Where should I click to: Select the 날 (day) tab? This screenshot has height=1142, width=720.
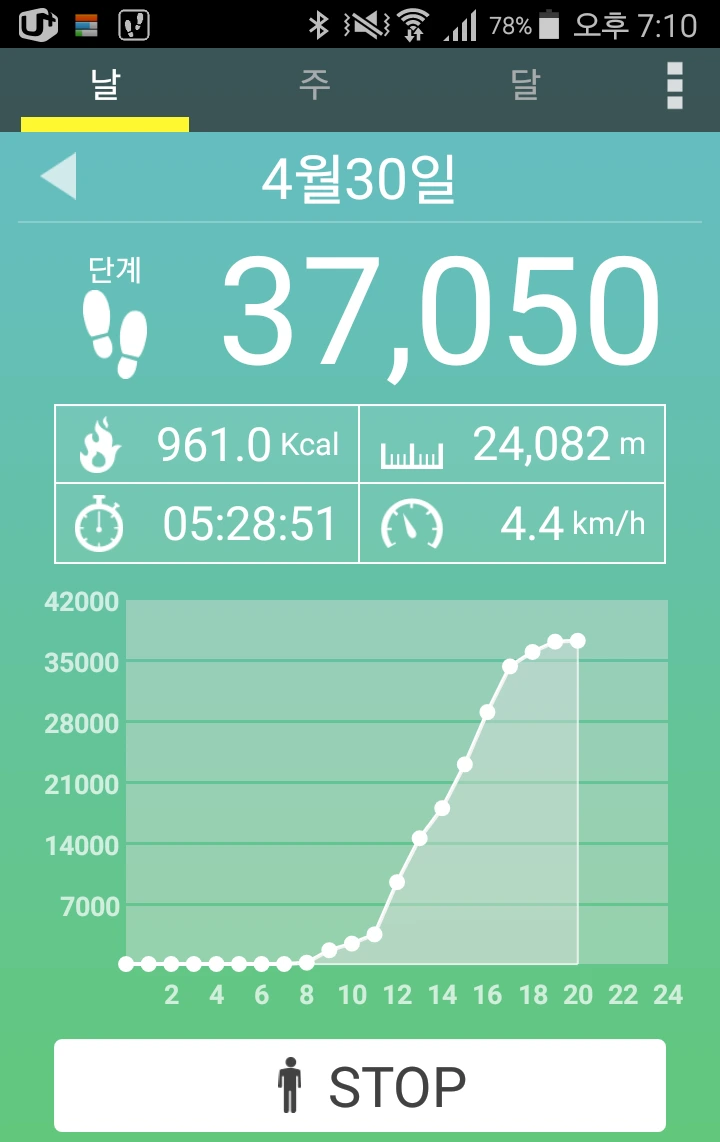point(105,86)
